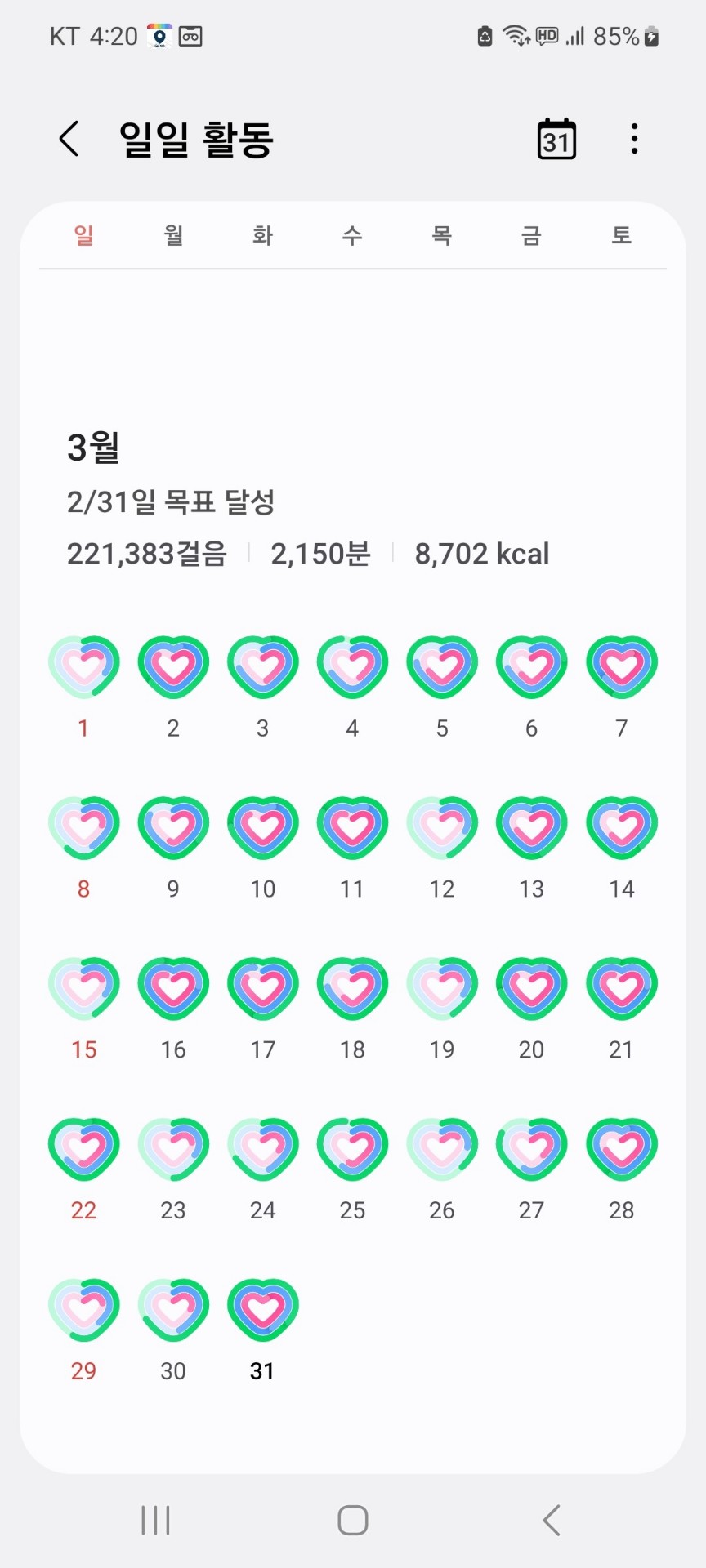Select March 30 activity
The width and height of the screenshot is (706, 1568).
tap(173, 1311)
